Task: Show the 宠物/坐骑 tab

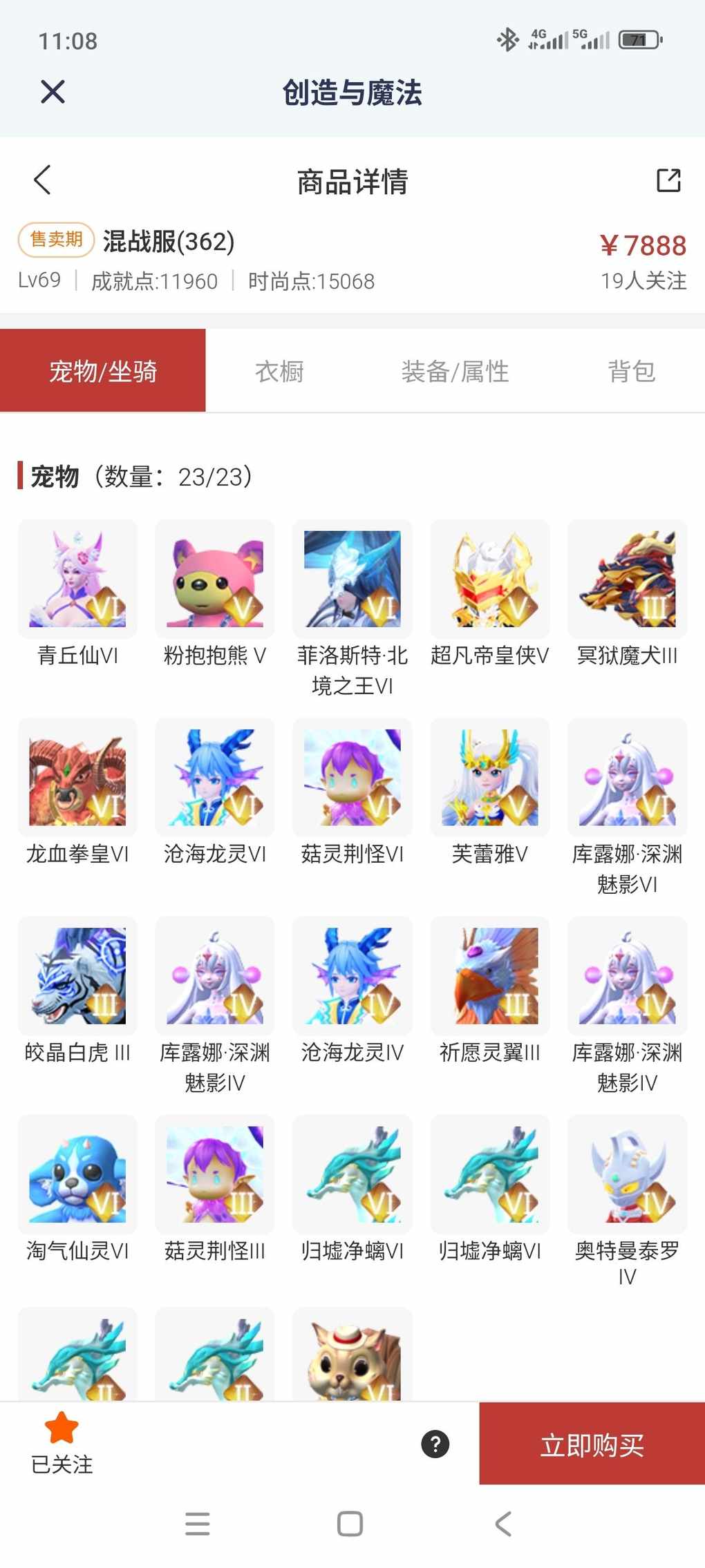Action: [x=103, y=372]
